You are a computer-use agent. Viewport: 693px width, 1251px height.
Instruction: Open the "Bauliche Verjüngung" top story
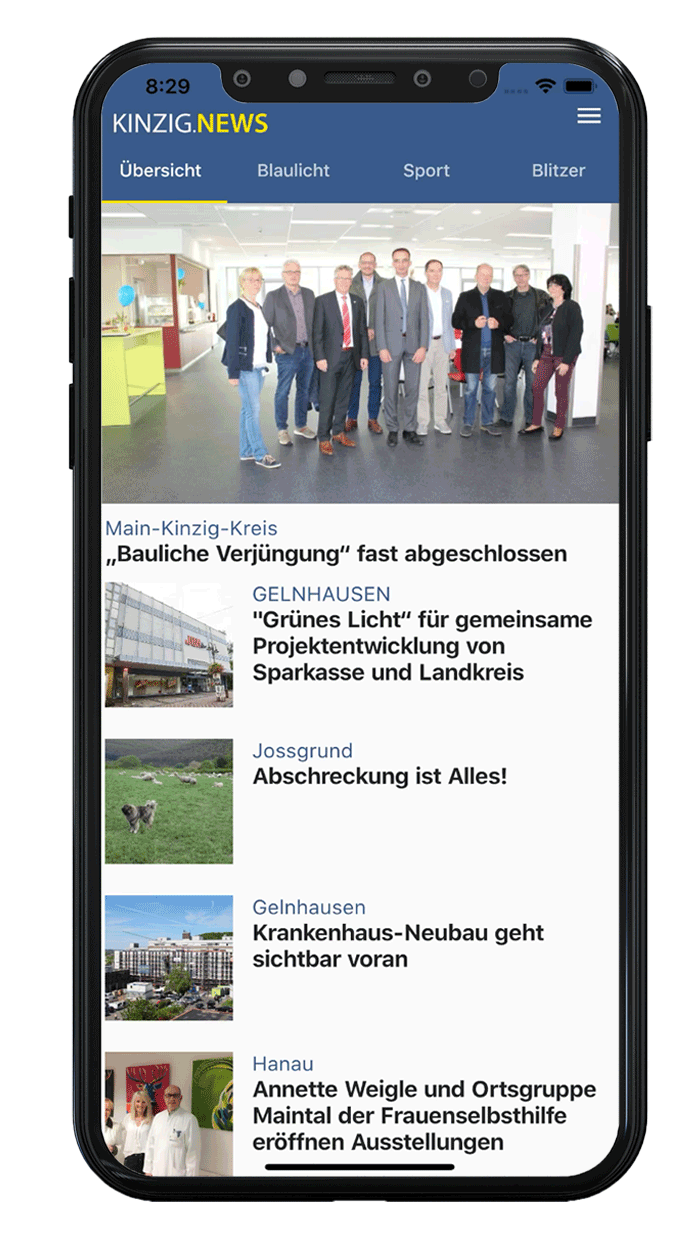pos(336,553)
